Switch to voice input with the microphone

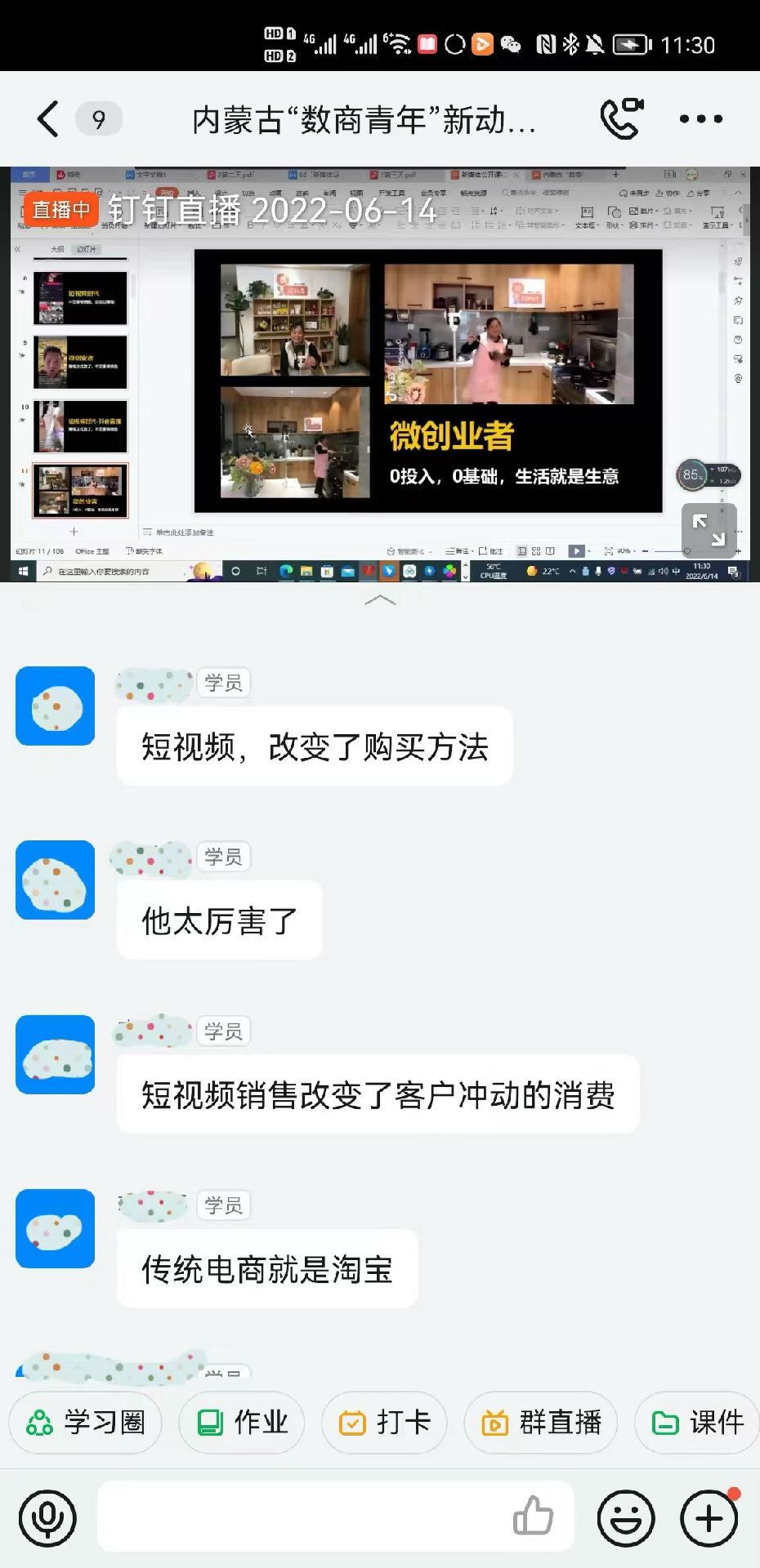point(47,1518)
